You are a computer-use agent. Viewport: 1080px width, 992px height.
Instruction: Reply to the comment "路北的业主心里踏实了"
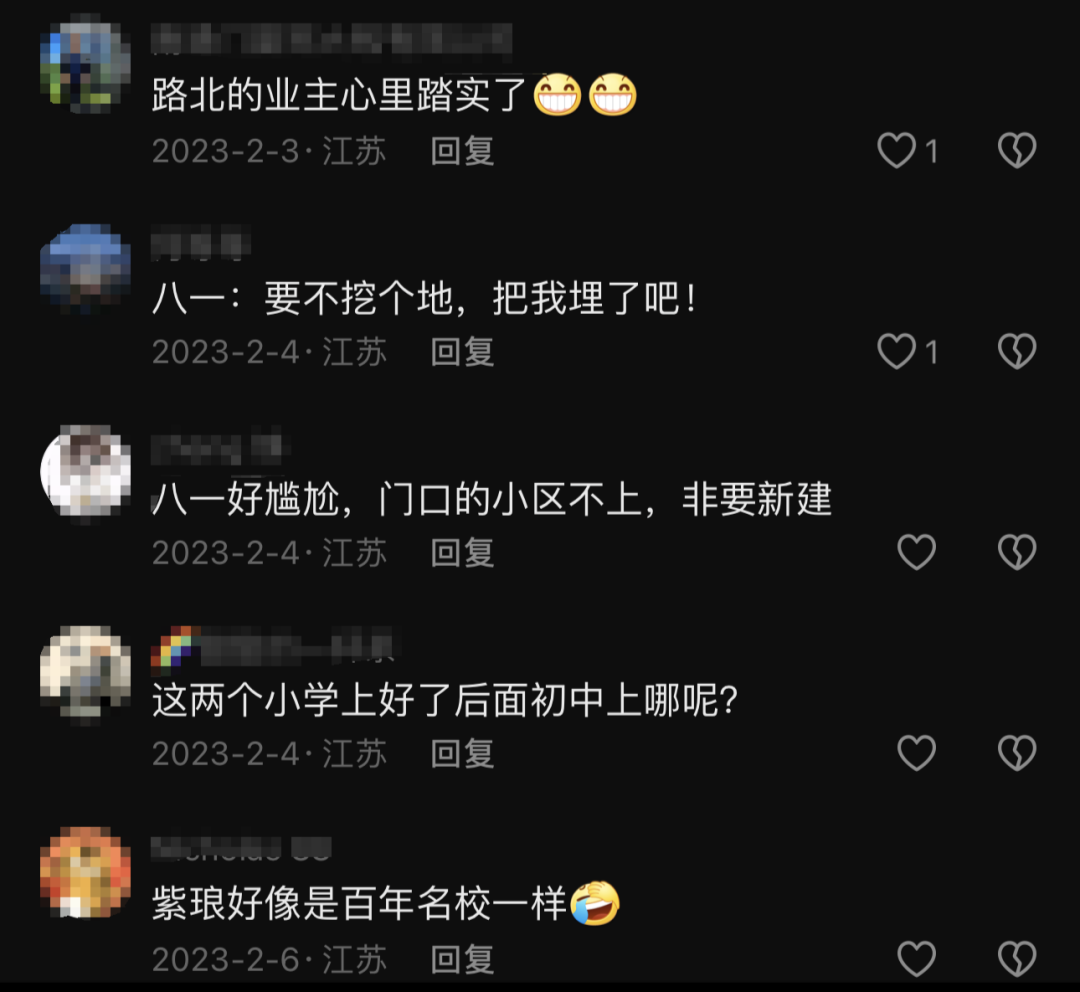pyautogui.click(x=462, y=151)
